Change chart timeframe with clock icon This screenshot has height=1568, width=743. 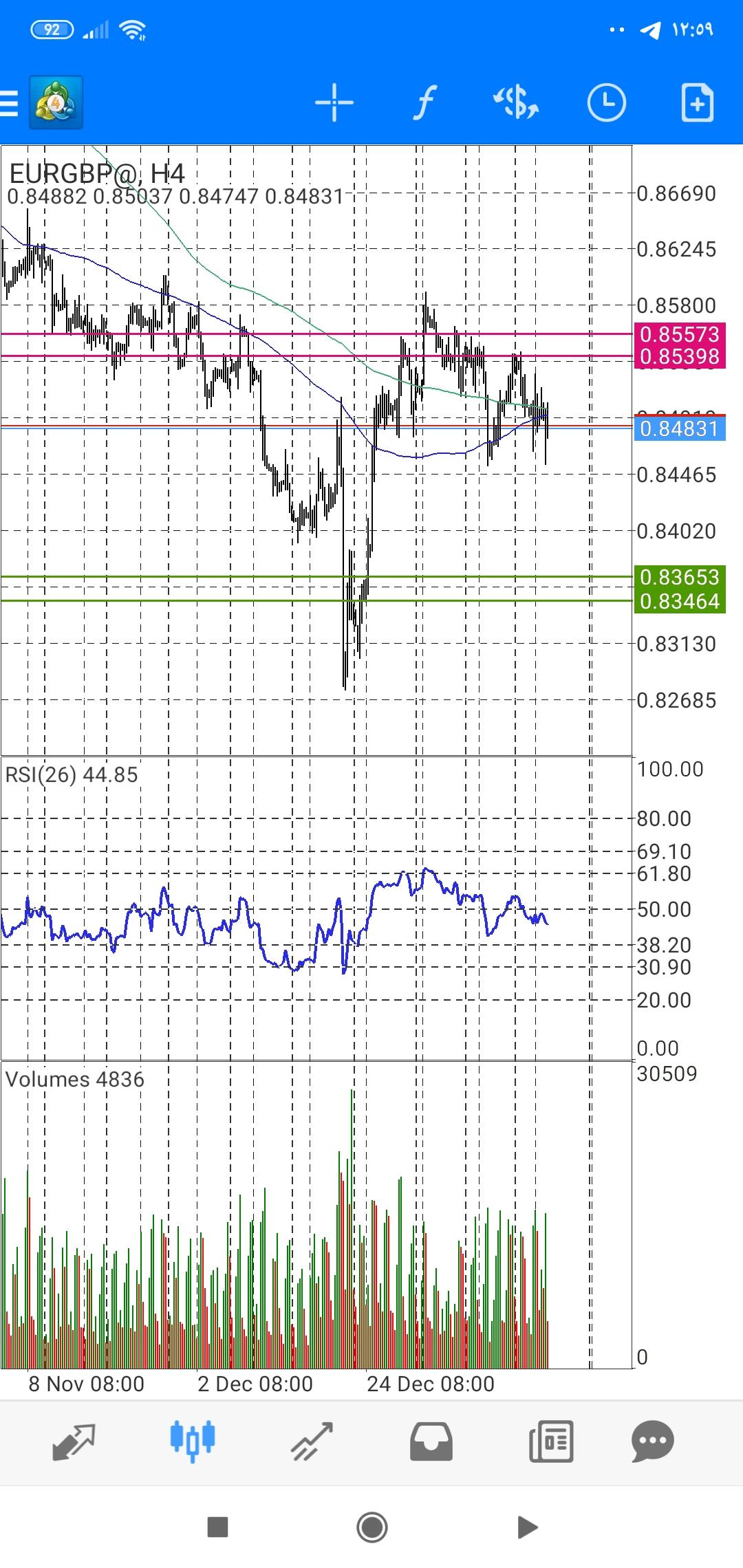point(607,103)
